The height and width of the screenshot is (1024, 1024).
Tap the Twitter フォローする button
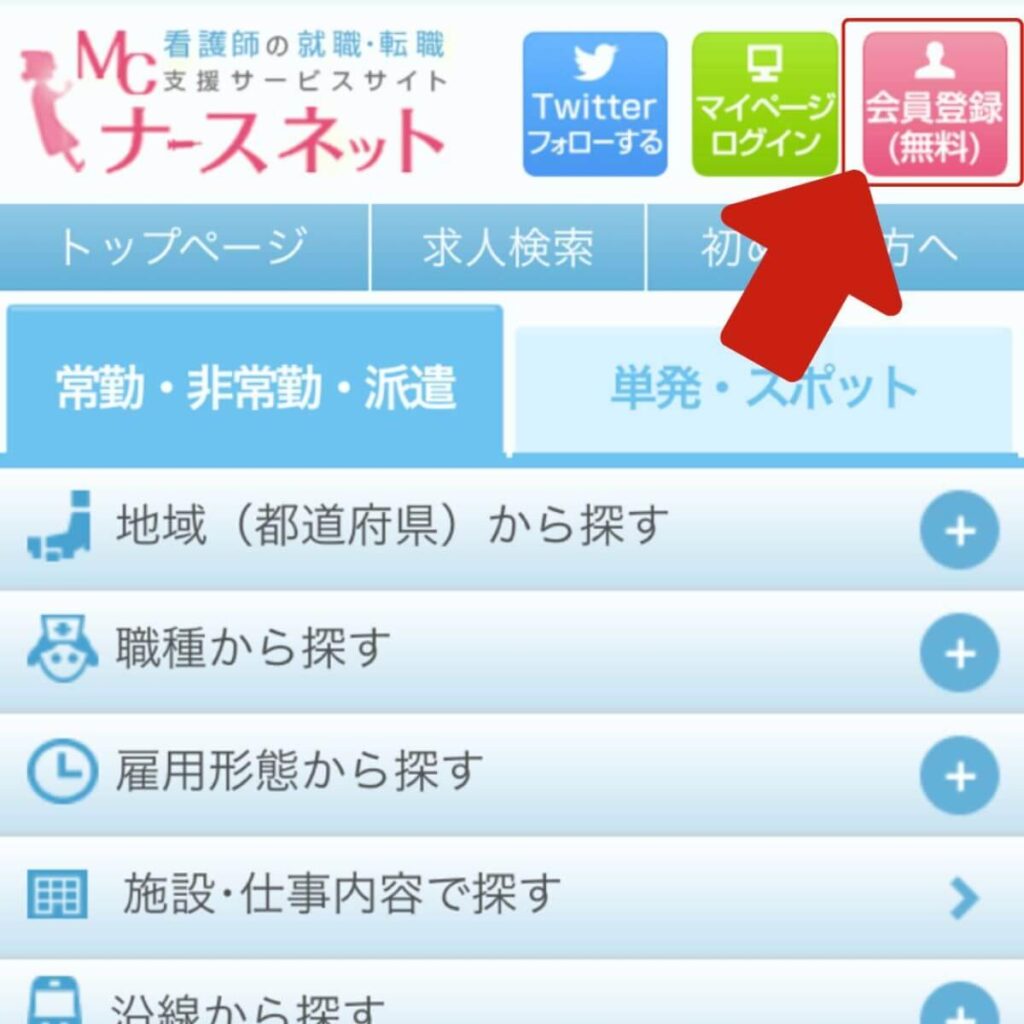[x=595, y=105]
